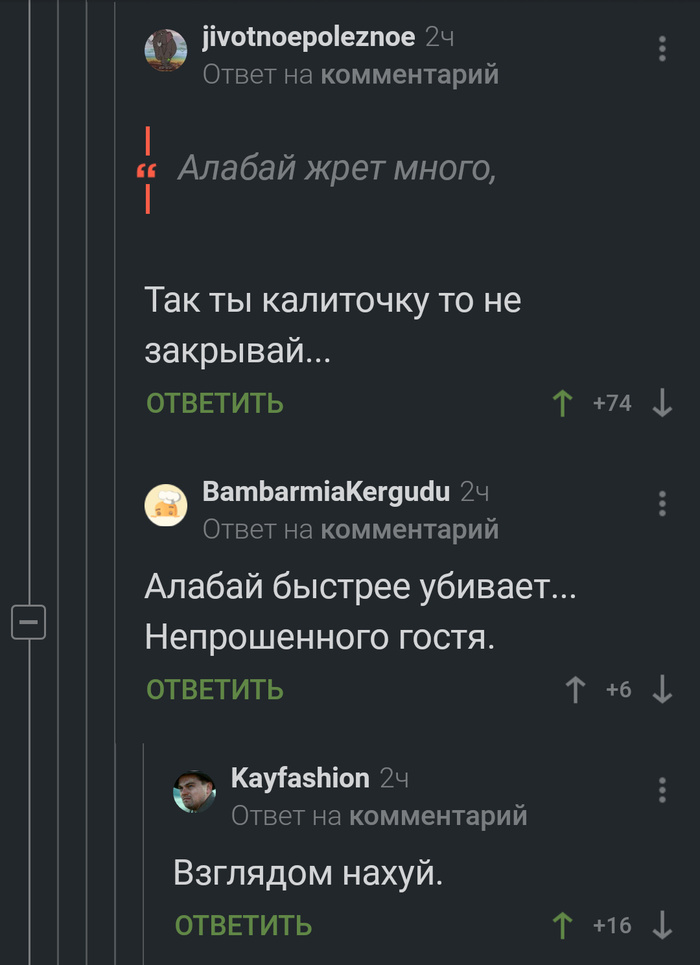Collapse the comment thread with minus button

[28, 624]
